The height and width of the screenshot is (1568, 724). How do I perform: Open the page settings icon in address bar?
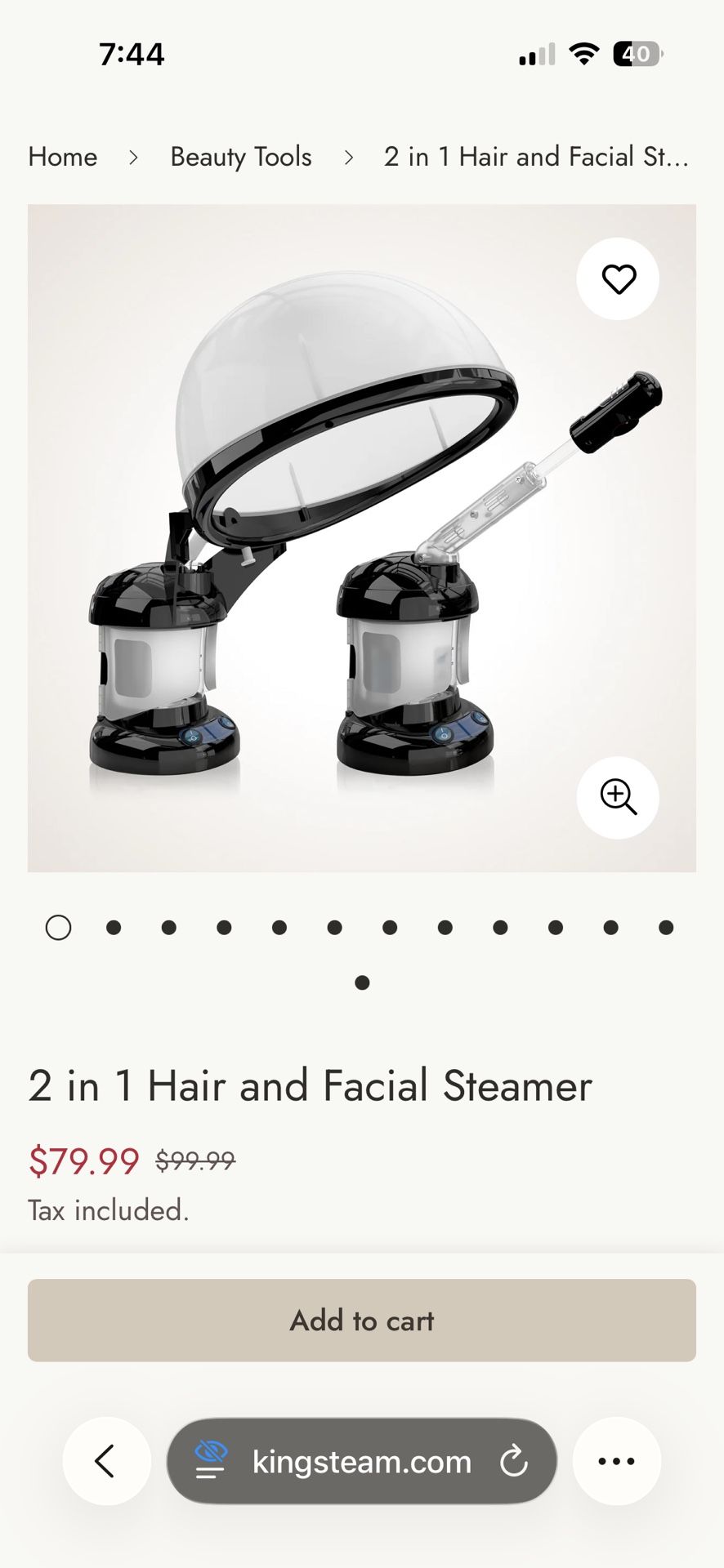click(x=211, y=1461)
